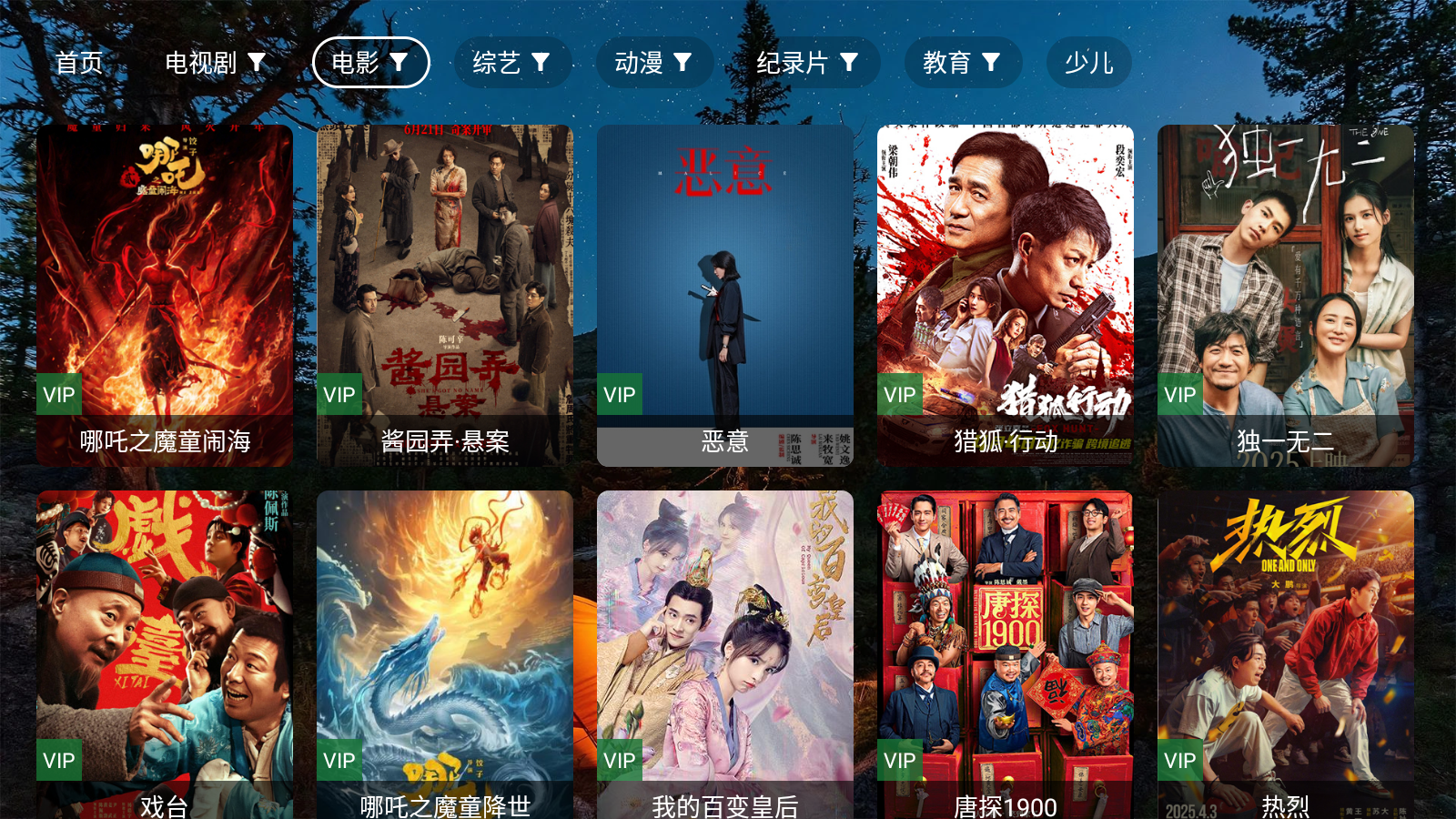Go to the 纪录片 tab
1456x819 pixels.
(x=806, y=63)
